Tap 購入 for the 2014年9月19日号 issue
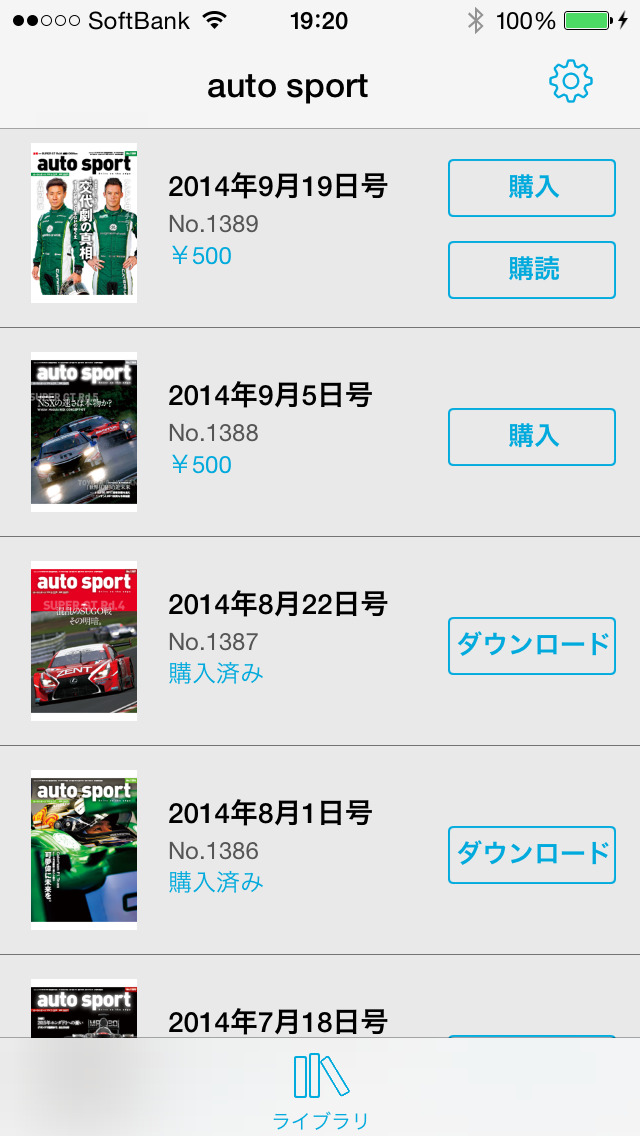This screenshot has width=640, height=1136. [x=532, y=188]
